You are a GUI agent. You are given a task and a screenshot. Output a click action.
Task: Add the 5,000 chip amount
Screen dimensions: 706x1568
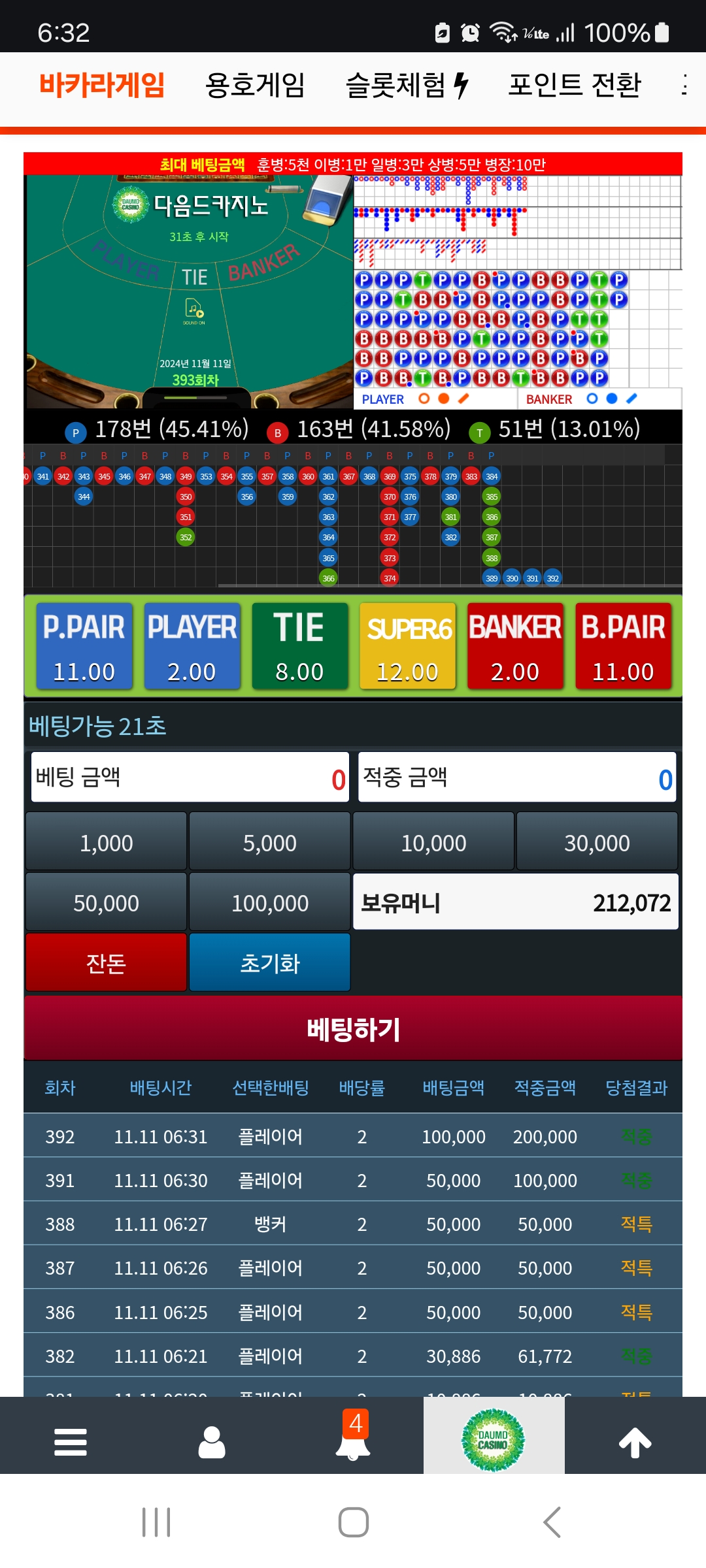[269, 841]
